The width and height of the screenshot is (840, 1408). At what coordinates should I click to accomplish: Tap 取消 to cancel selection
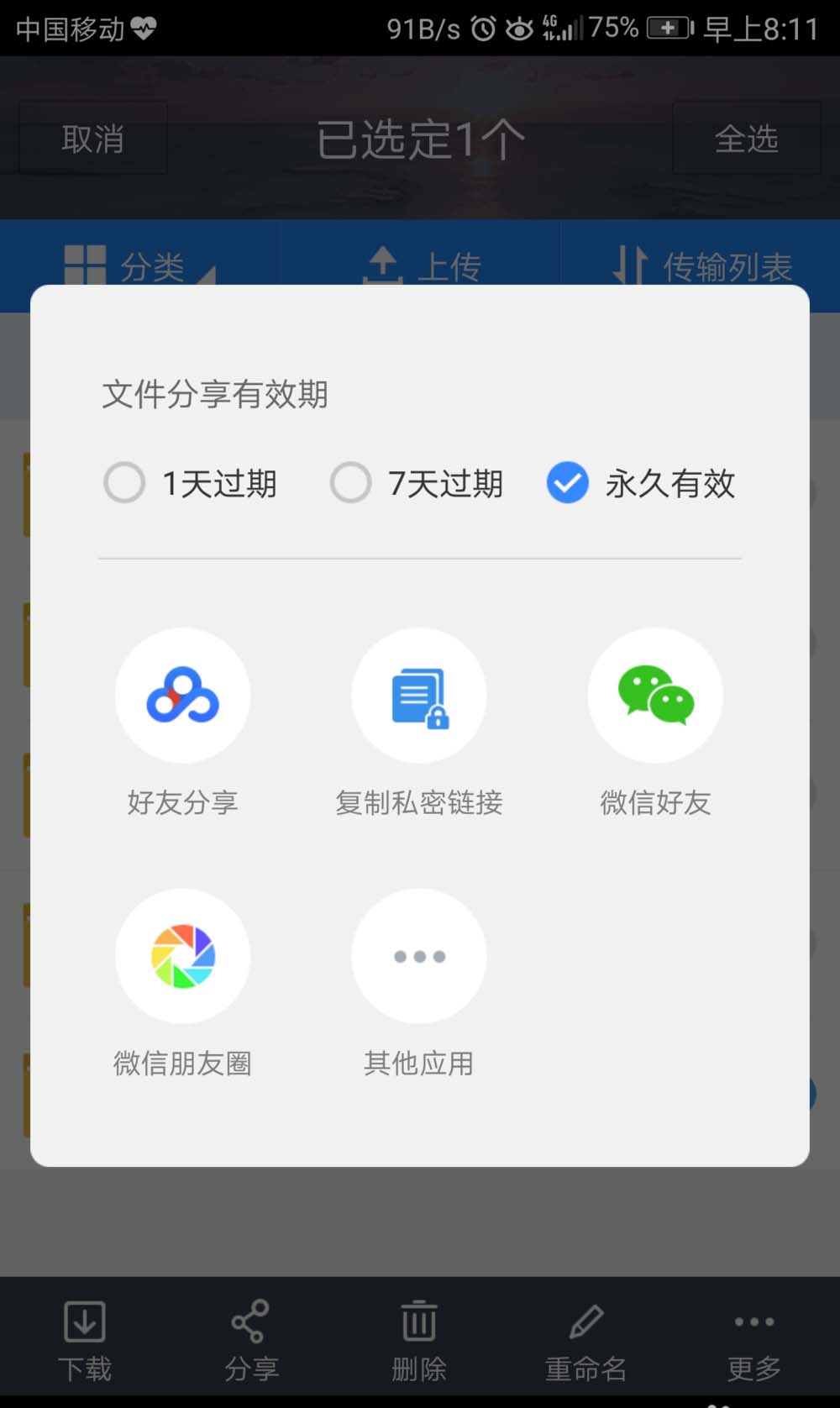[x=92, y=139]
